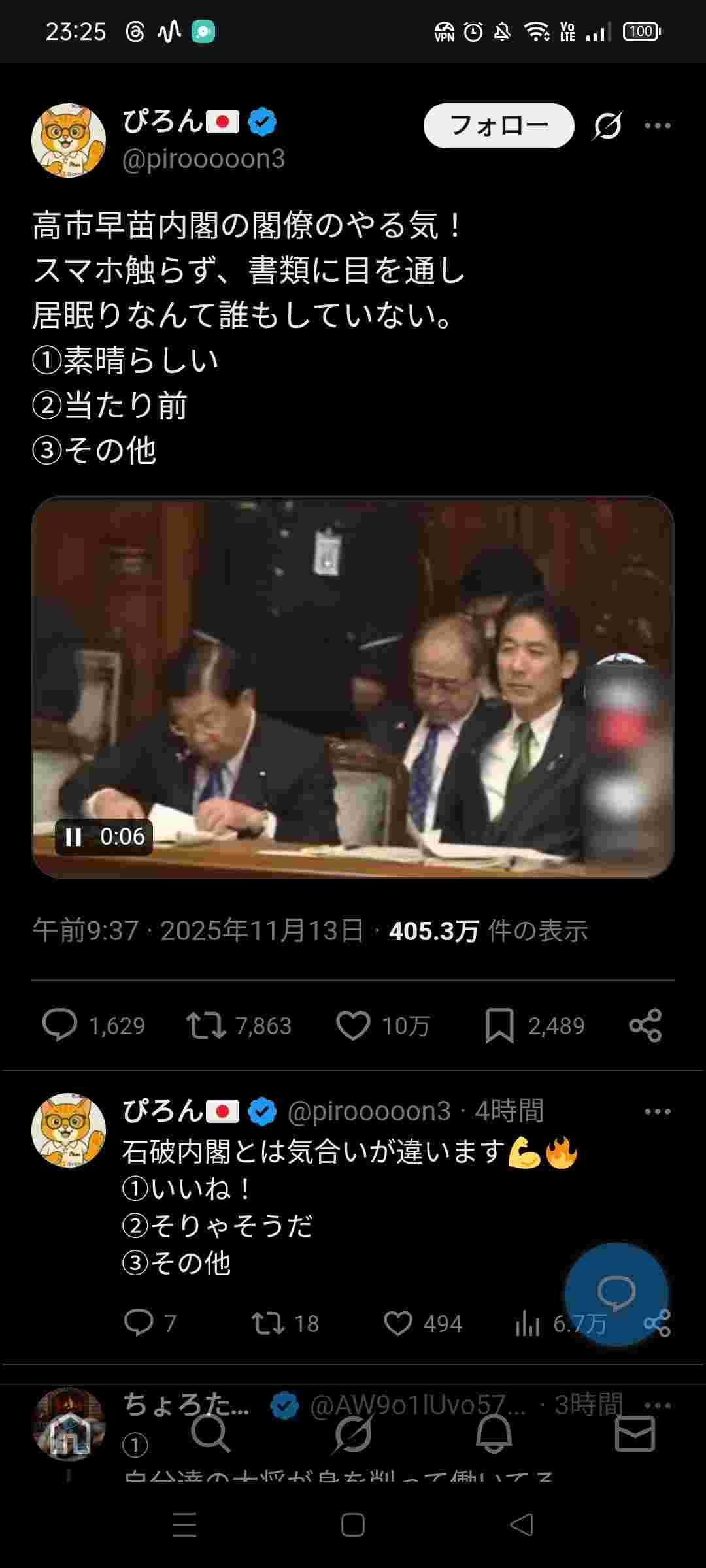
Task: Open ぴろん's profile avatar on main post
Action: (69, 140)
